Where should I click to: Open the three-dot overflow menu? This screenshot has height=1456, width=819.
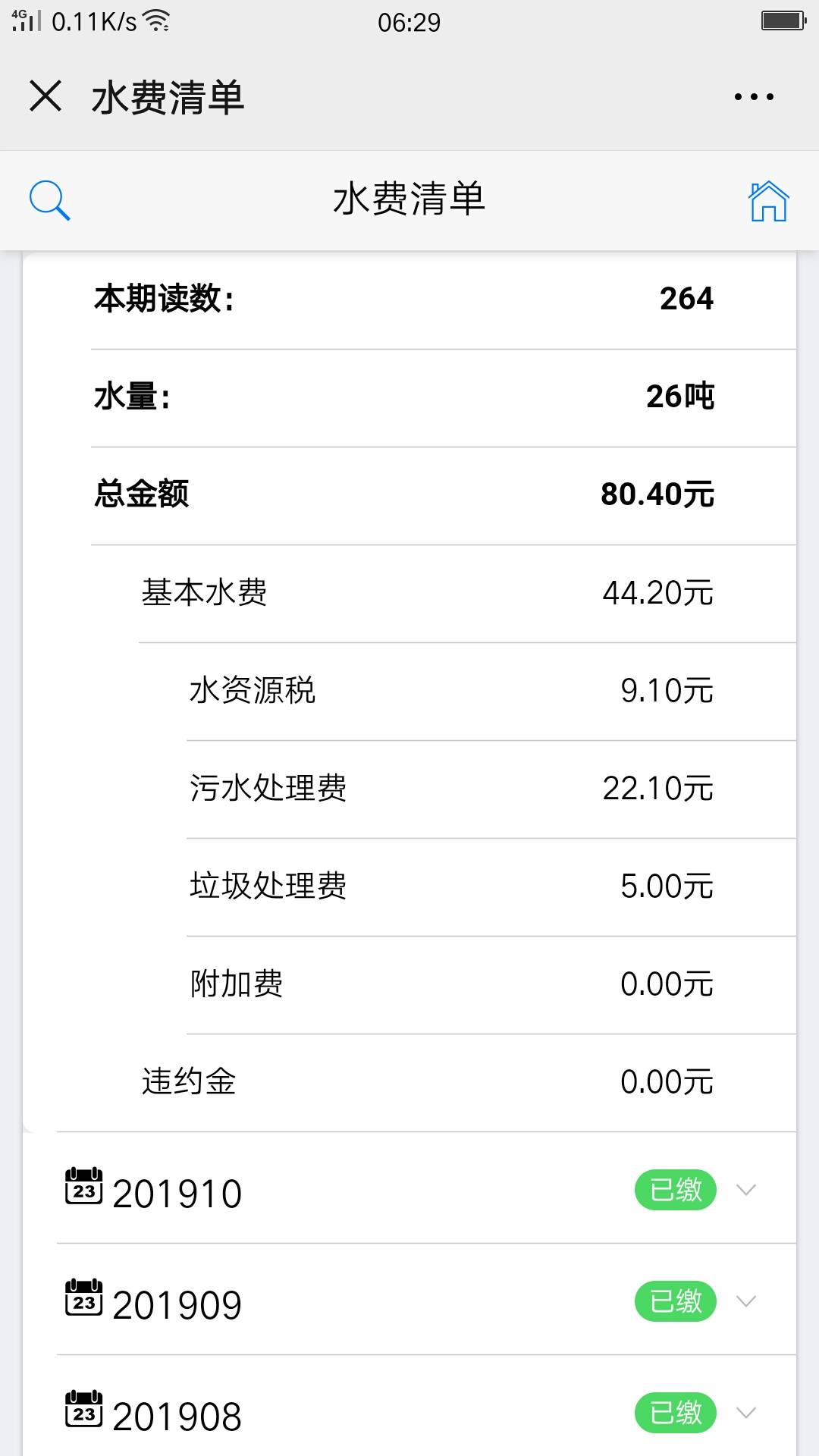click(754, 96)
